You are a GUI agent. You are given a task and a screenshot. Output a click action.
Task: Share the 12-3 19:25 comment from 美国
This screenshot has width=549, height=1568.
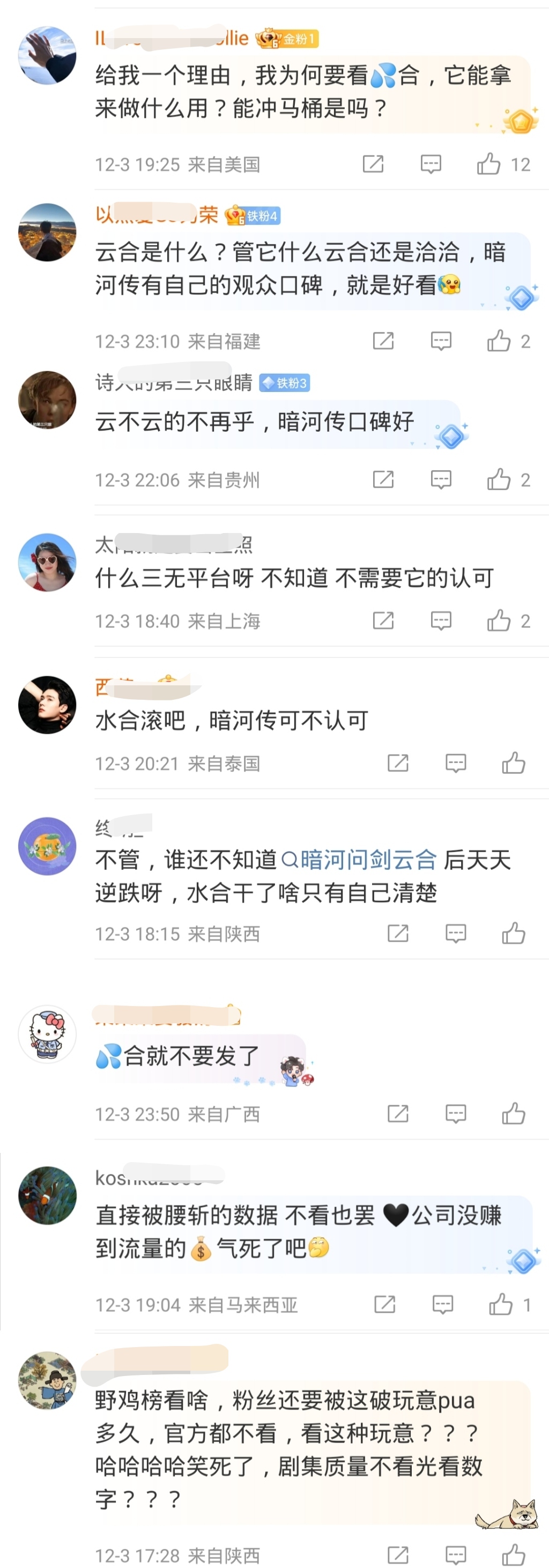[373, 164]
